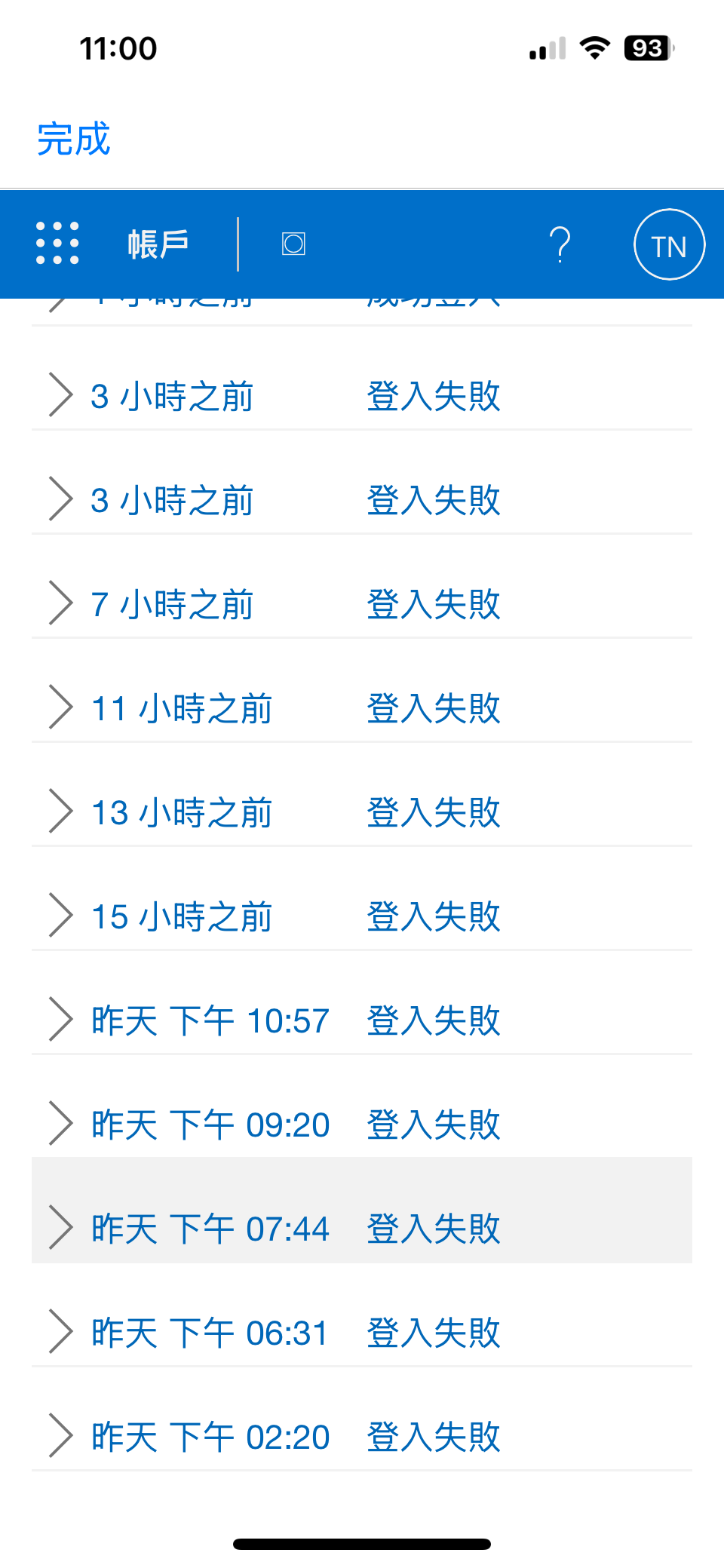Expand the 15 小時之前 sign-in entry
The height and width of the screenshot is (1568, 724).
362,916
